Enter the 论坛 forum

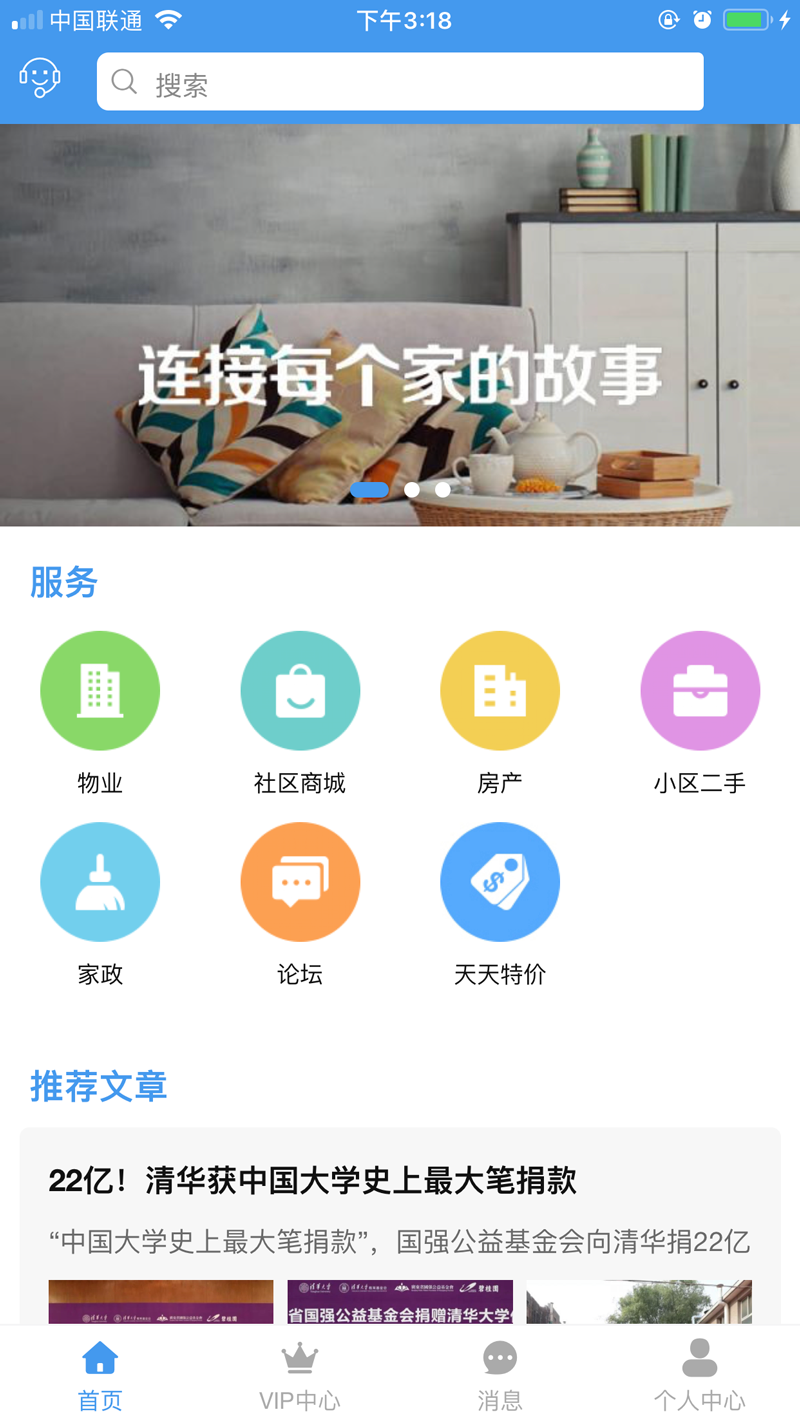[x=300, y=882]
